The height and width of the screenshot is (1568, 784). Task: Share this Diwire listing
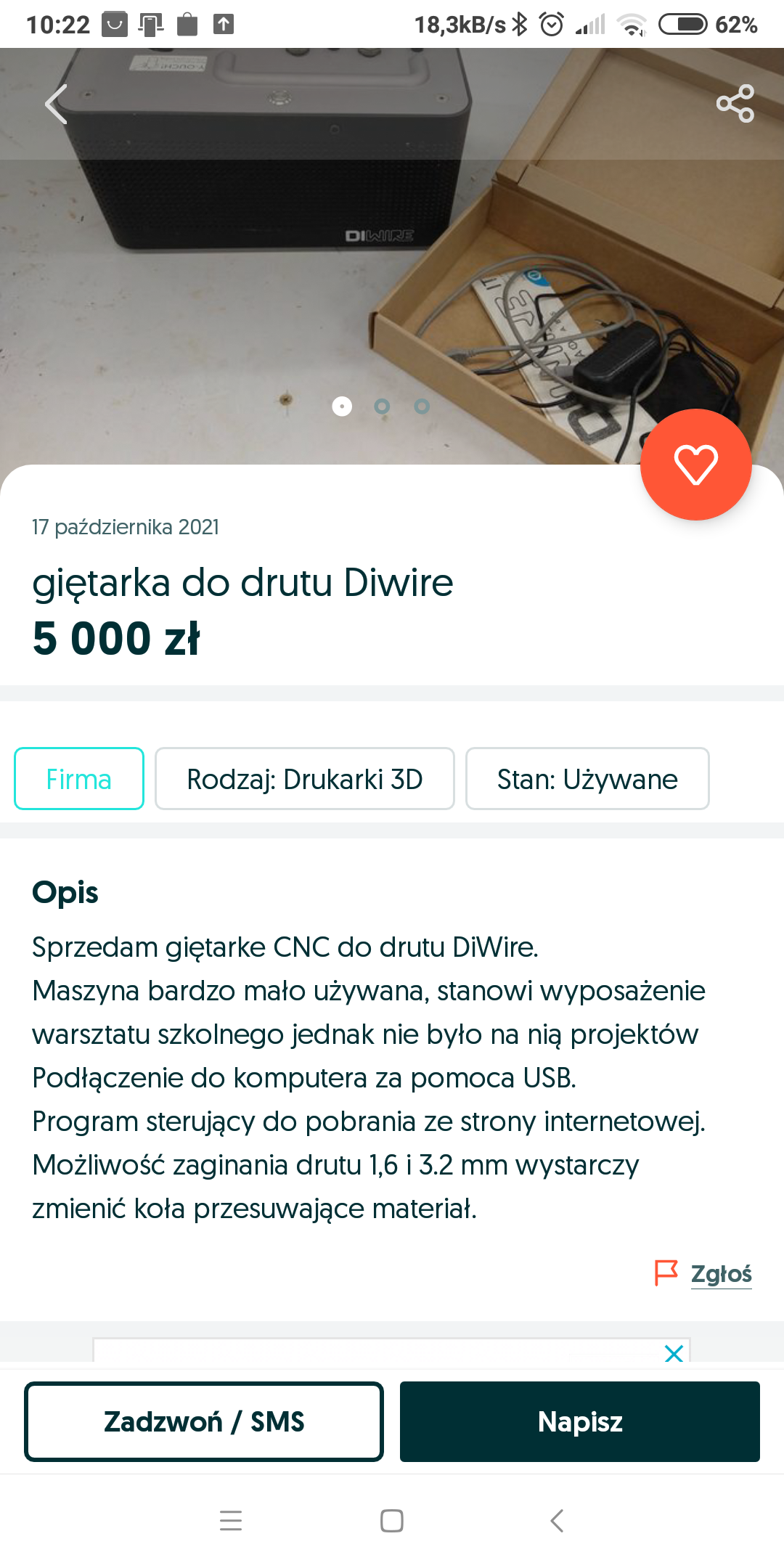(735, 104)
